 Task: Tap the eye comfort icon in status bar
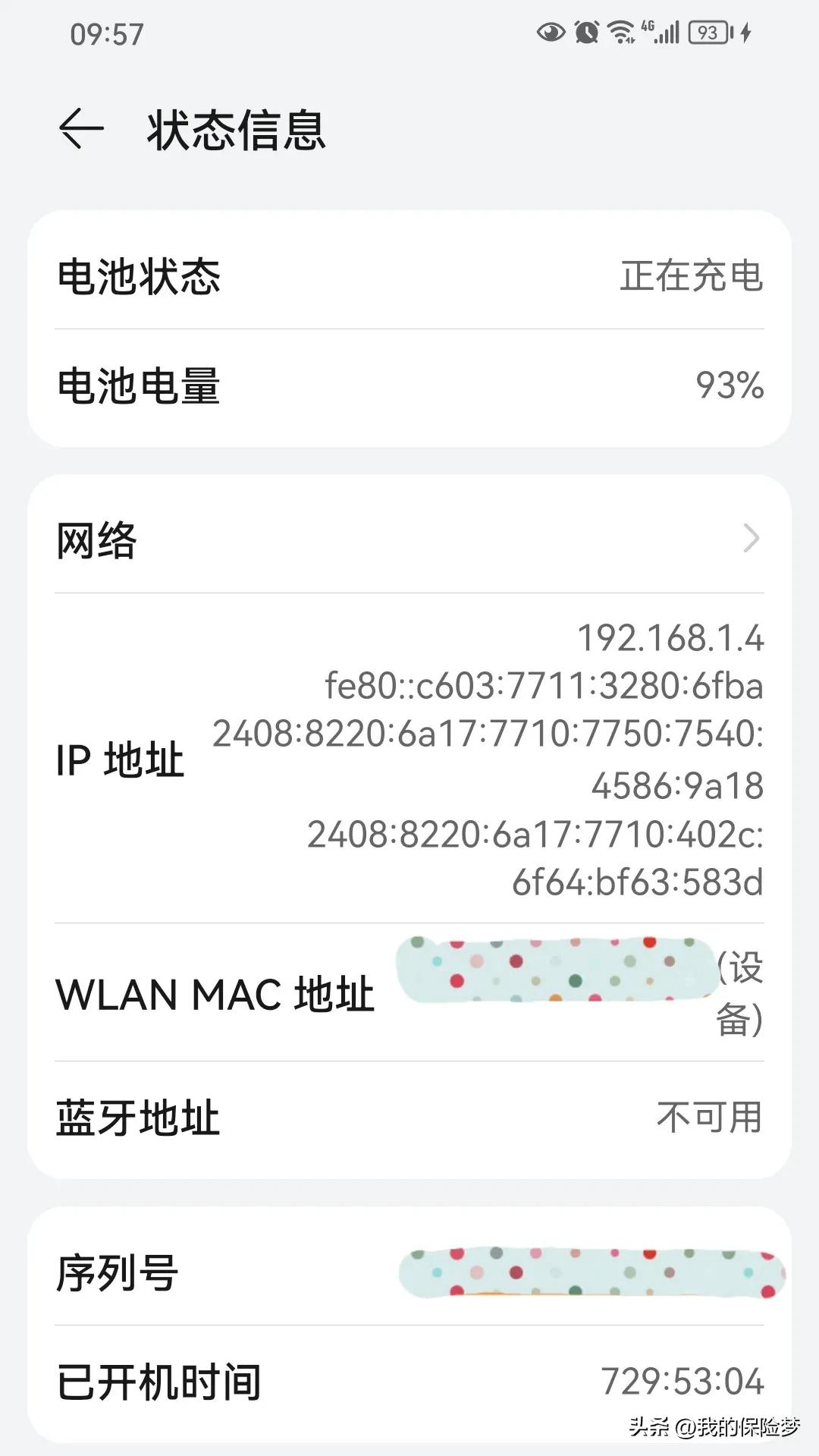coord(551,32)
